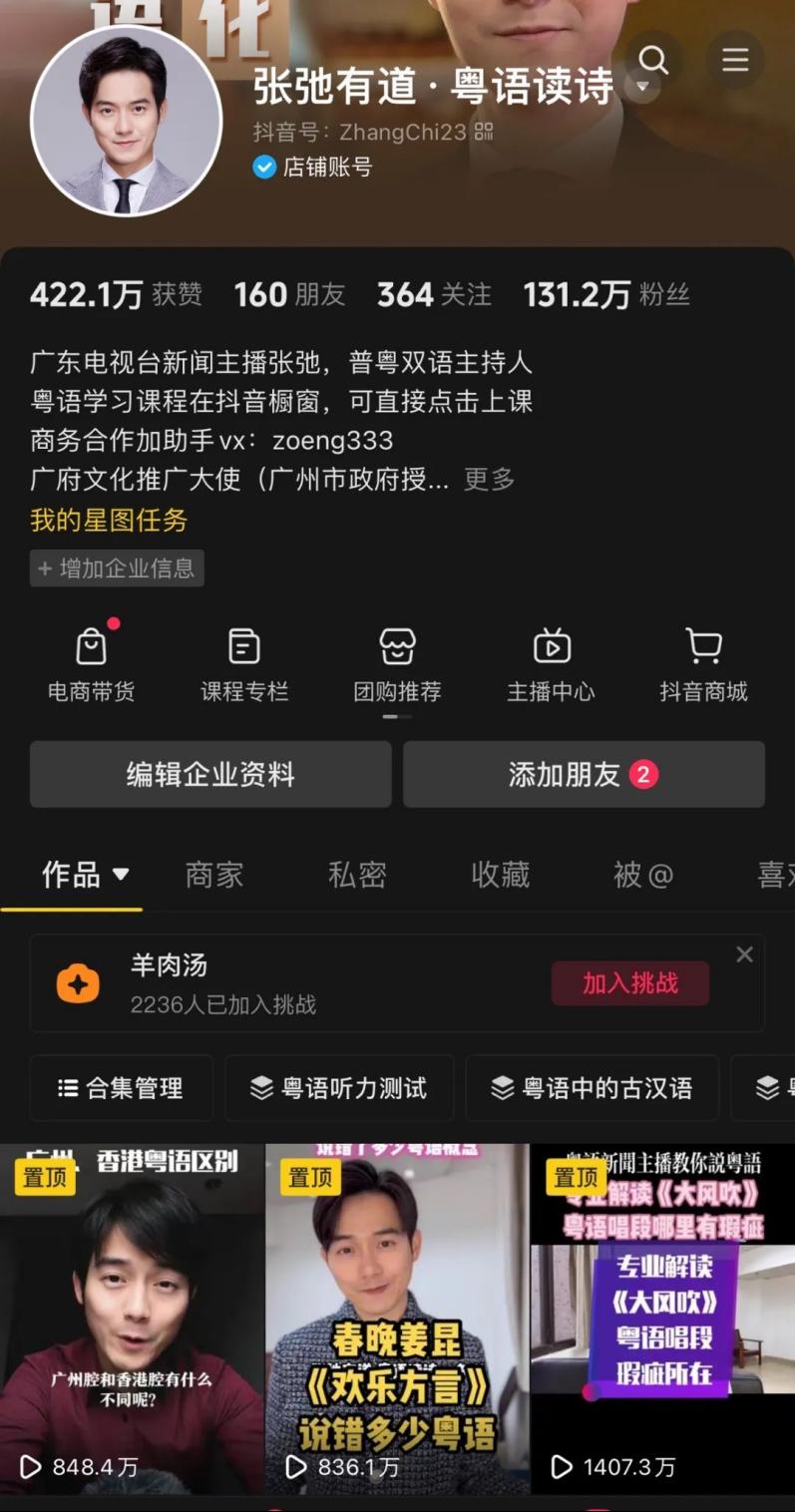Switch to the 收藏 tab

[500, 875]
